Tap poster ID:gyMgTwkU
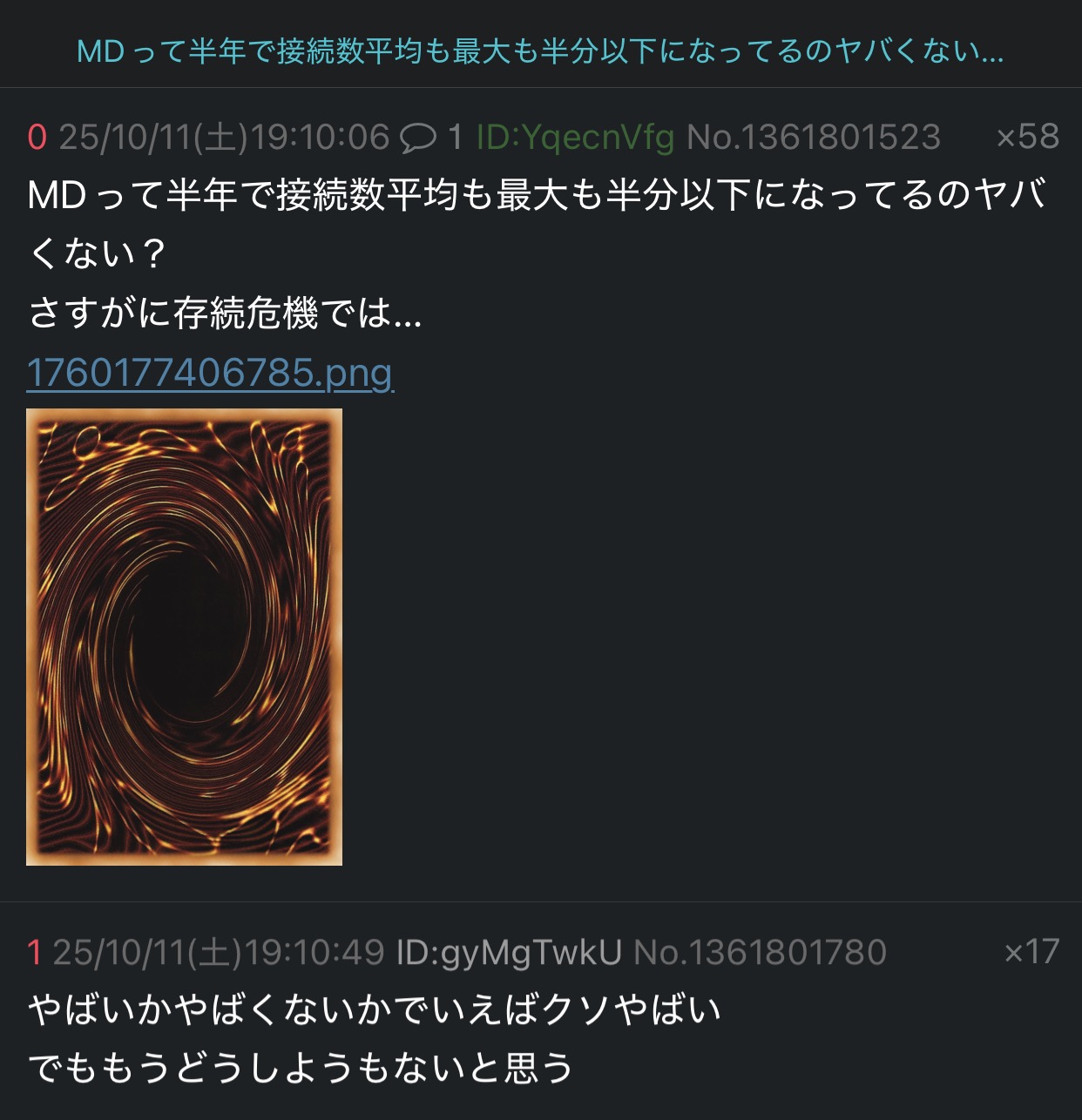The height and width of the screenshot is (1120, 1082). point(509,952)
